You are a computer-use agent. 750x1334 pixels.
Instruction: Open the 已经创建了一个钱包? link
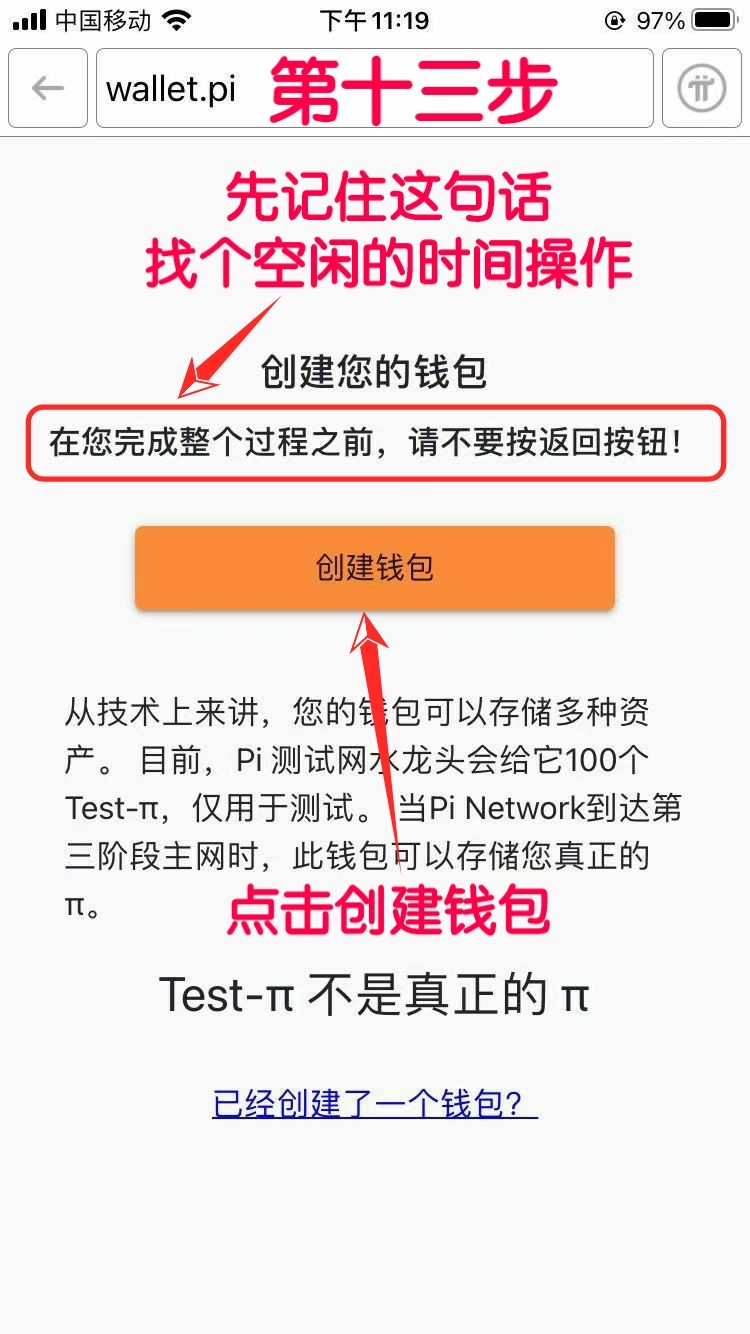point(375,1103)
